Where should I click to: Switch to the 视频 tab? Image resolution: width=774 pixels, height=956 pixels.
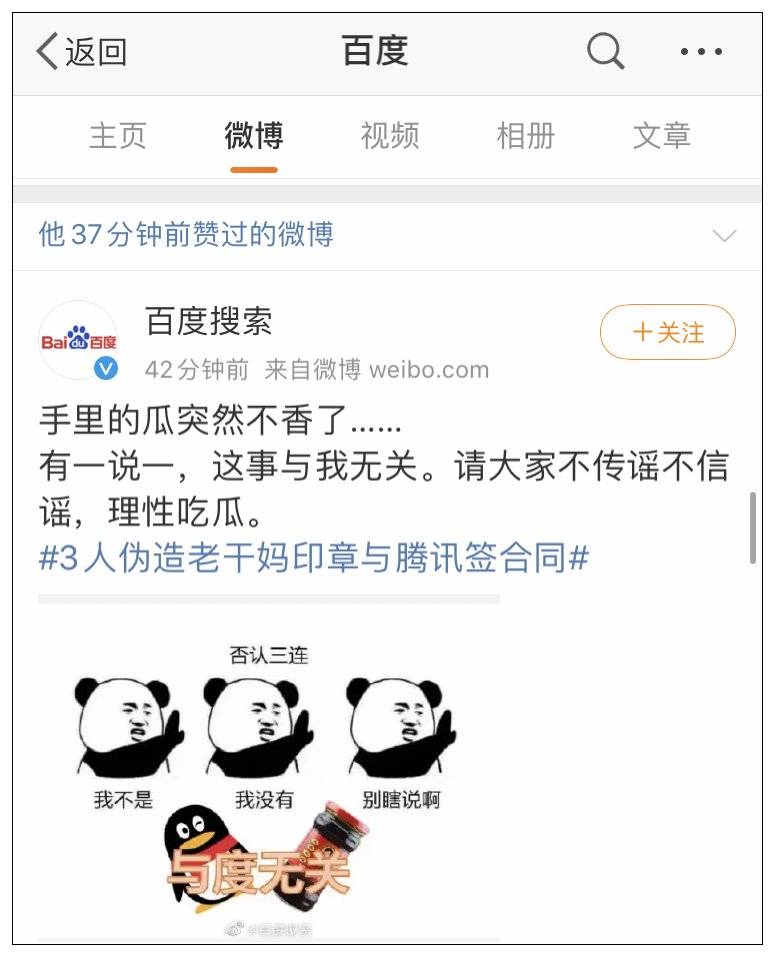[390, 136]
